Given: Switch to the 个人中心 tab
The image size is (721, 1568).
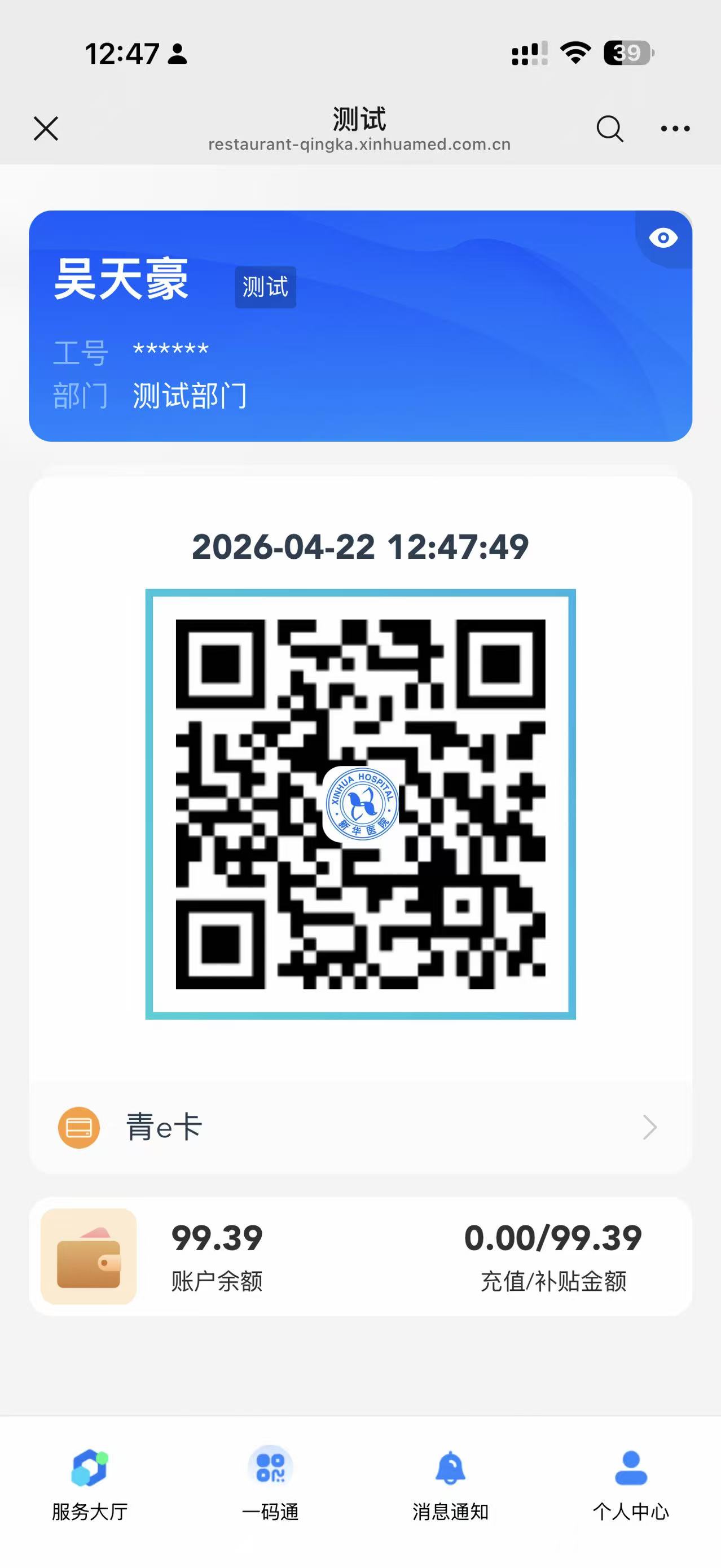Looking at the screenshot, I should point(631,1485).
